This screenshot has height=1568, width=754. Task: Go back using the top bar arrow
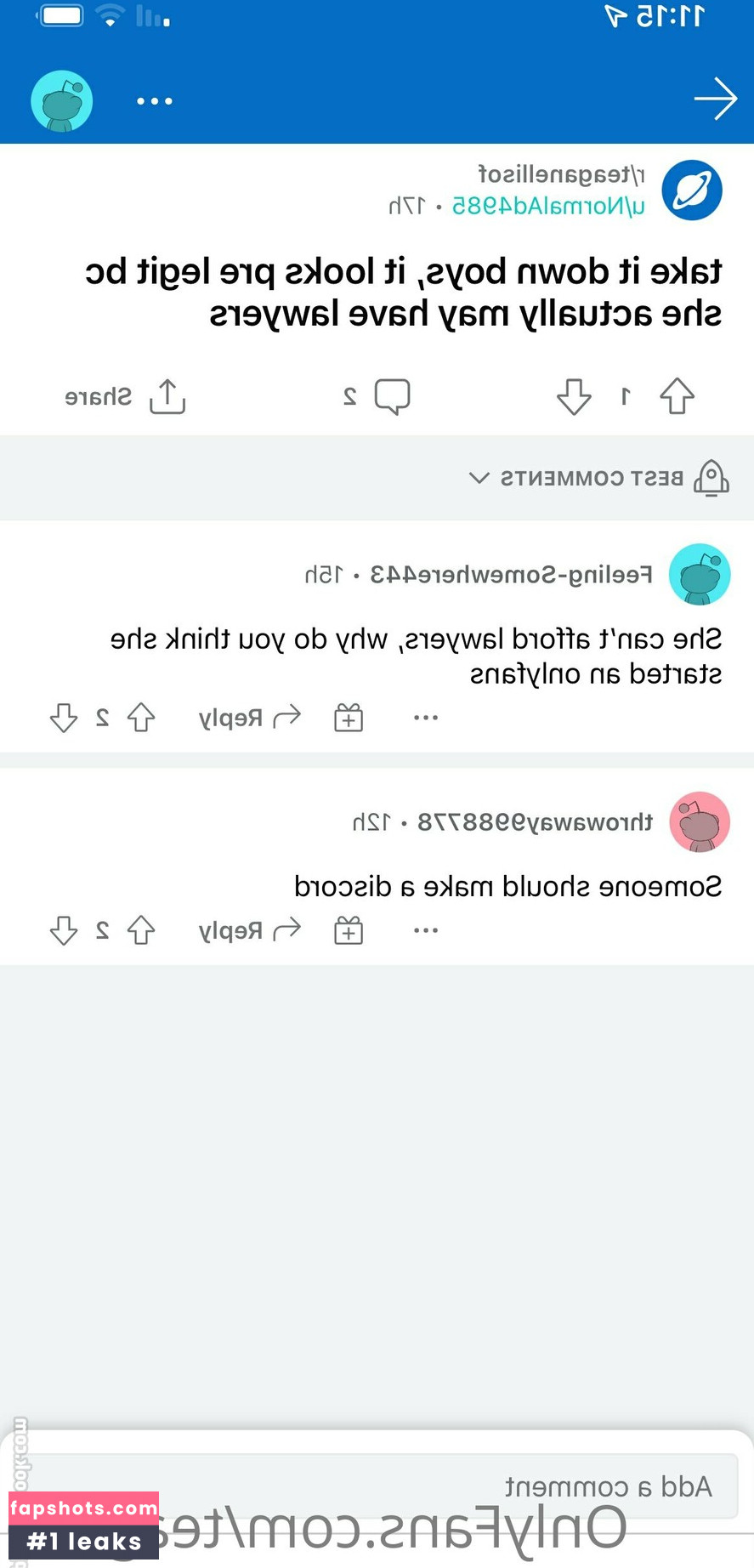click(x=715, y=99)
